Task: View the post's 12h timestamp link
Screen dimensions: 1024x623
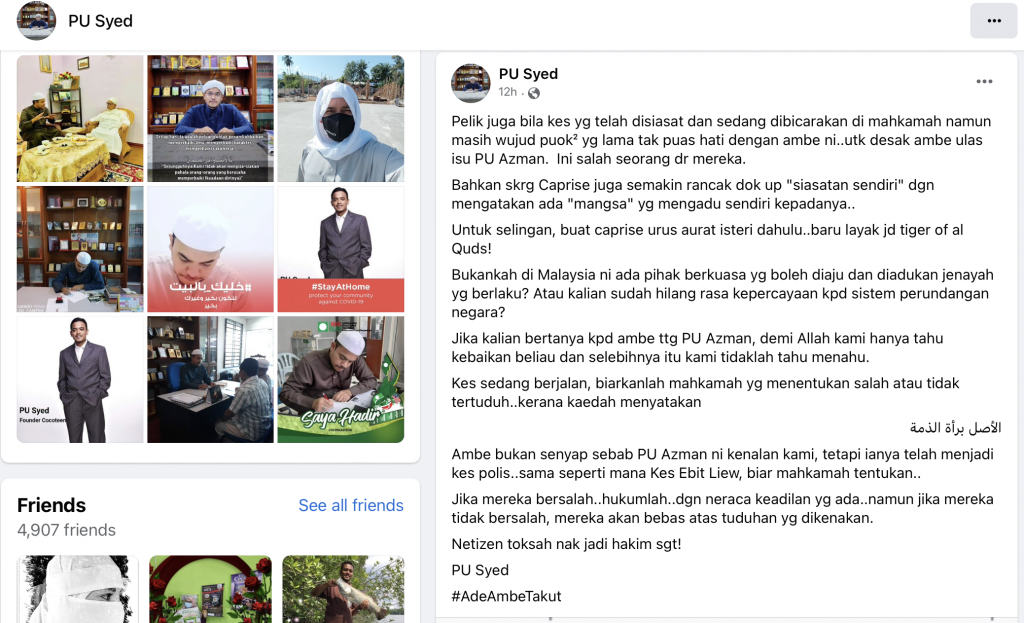Action: pos(508,92)
